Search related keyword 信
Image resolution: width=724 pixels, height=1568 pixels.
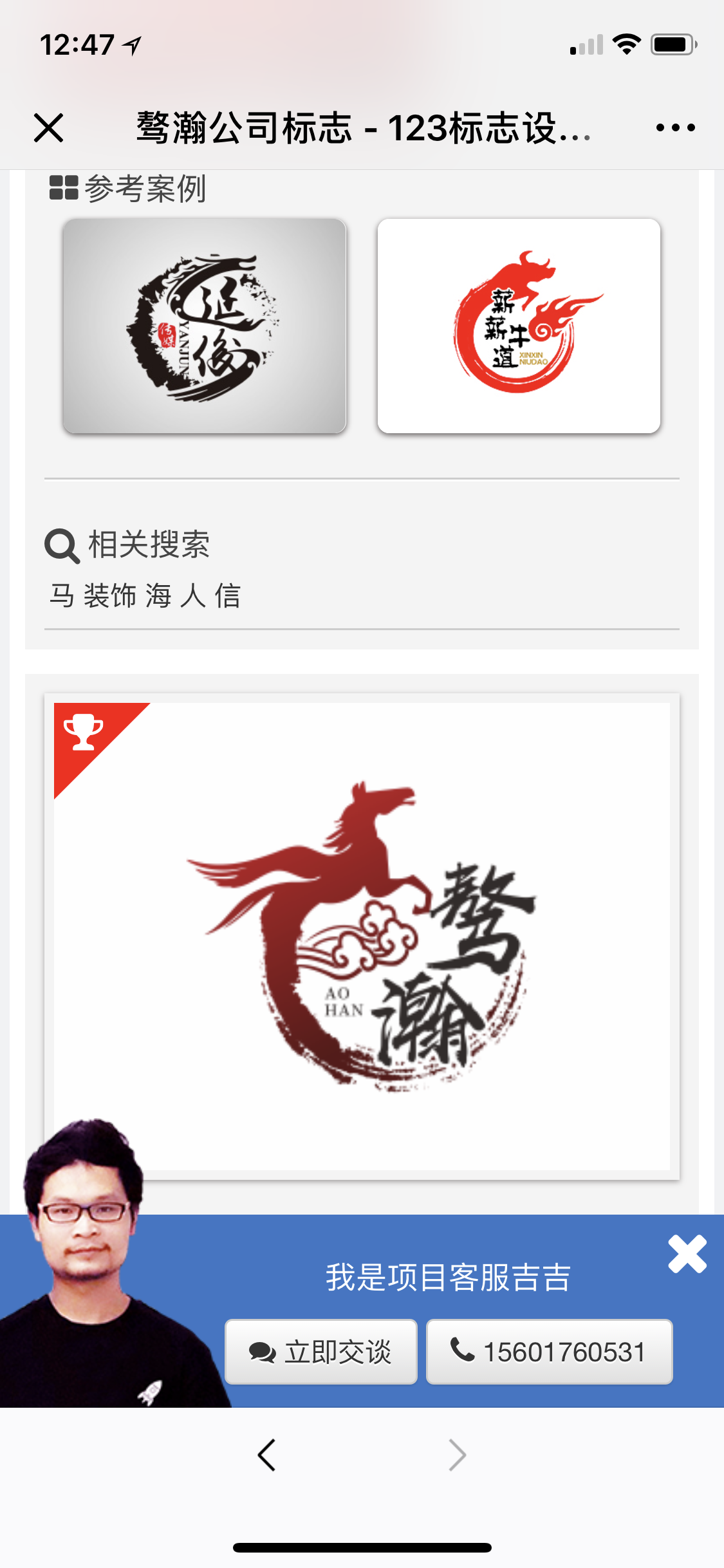(228, 596)
